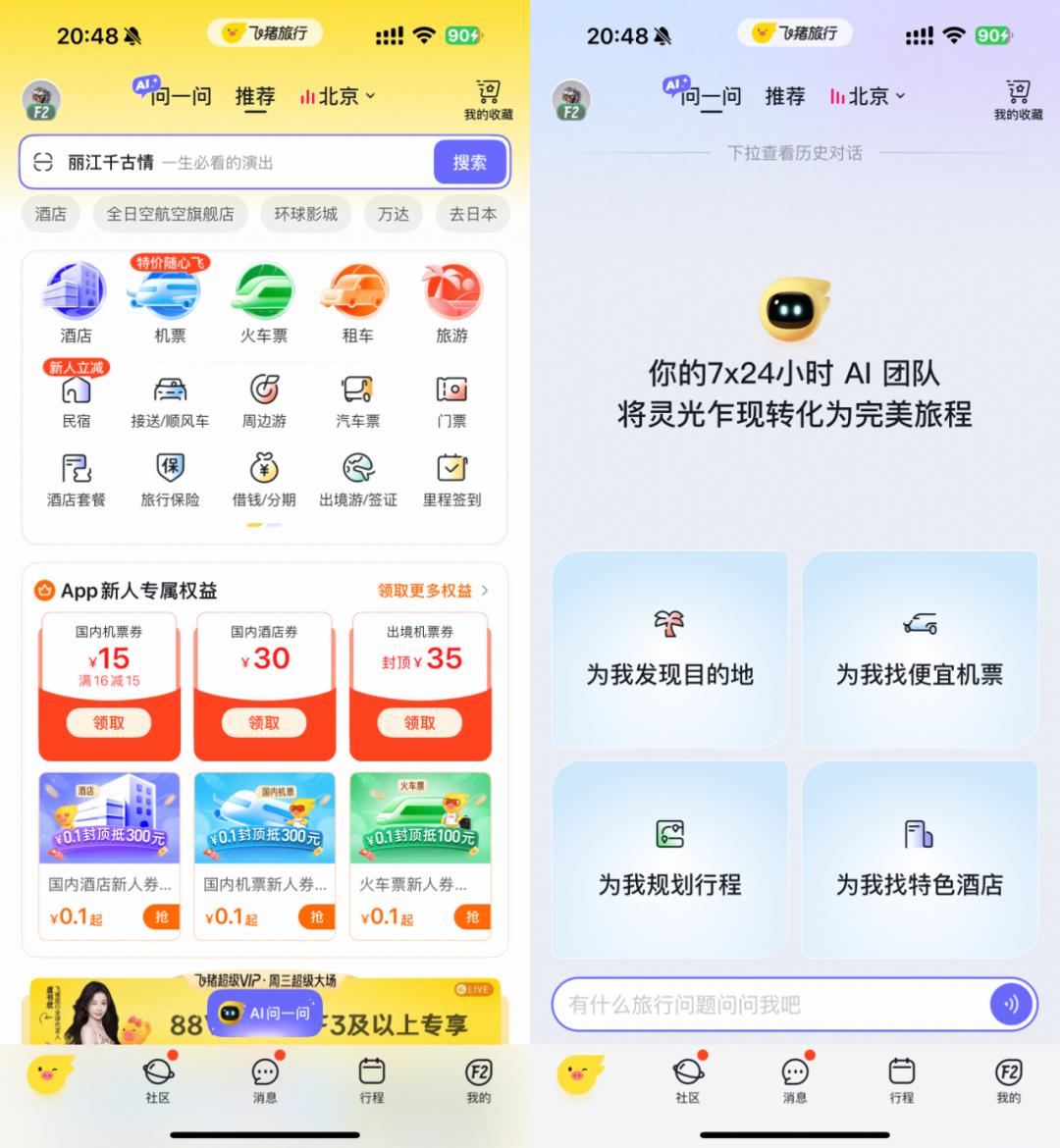
Task: Switch to the 推荐 tab
Action: point(254,95)
